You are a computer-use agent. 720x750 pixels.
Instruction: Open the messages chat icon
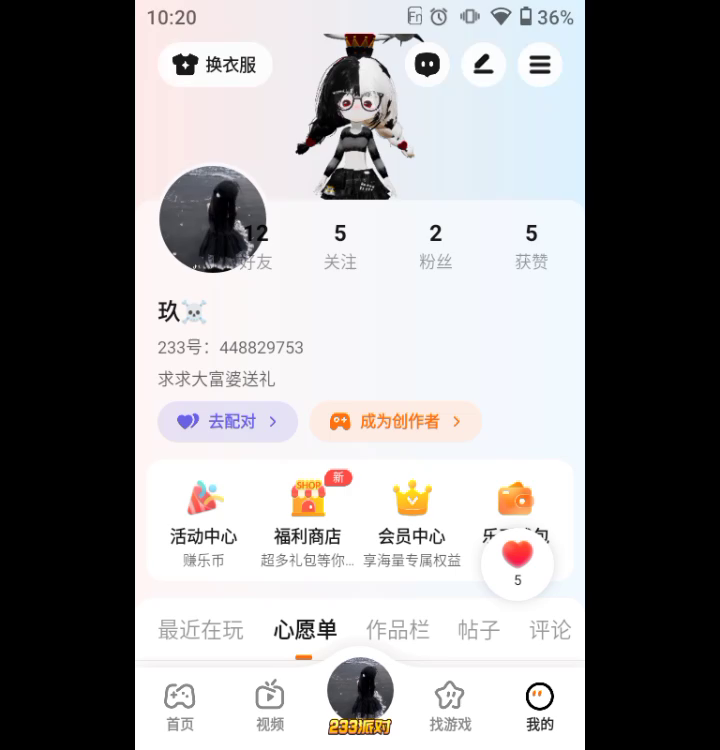coord(427,65)
